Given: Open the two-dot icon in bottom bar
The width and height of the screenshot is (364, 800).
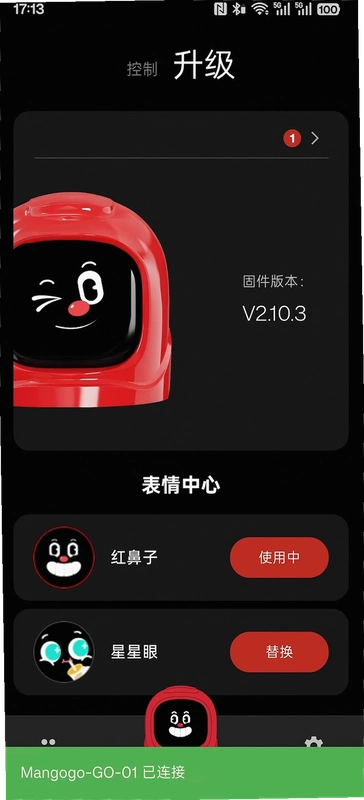Looking at the screenshot, I should (48, 742).
